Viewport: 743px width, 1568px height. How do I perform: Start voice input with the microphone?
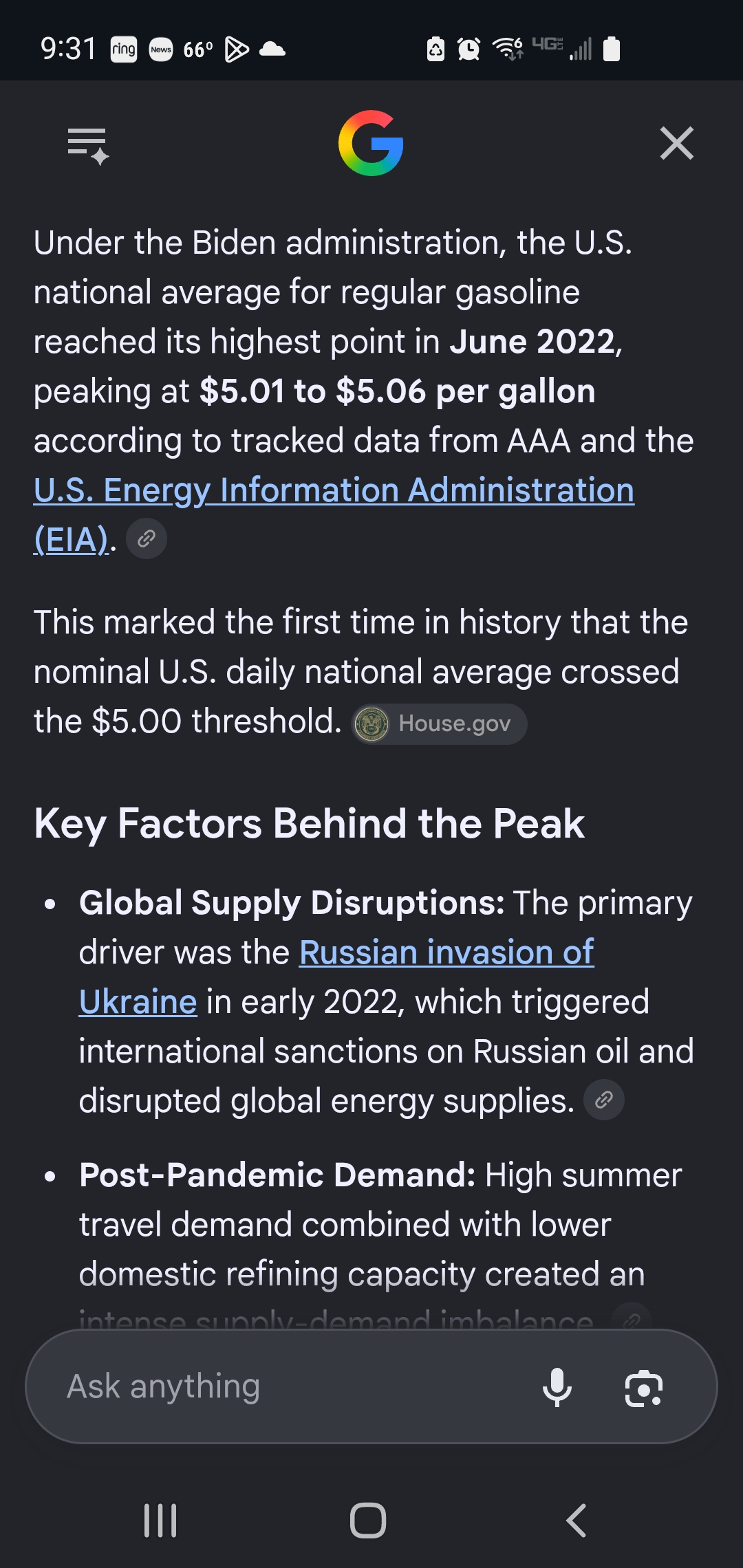557,1387
